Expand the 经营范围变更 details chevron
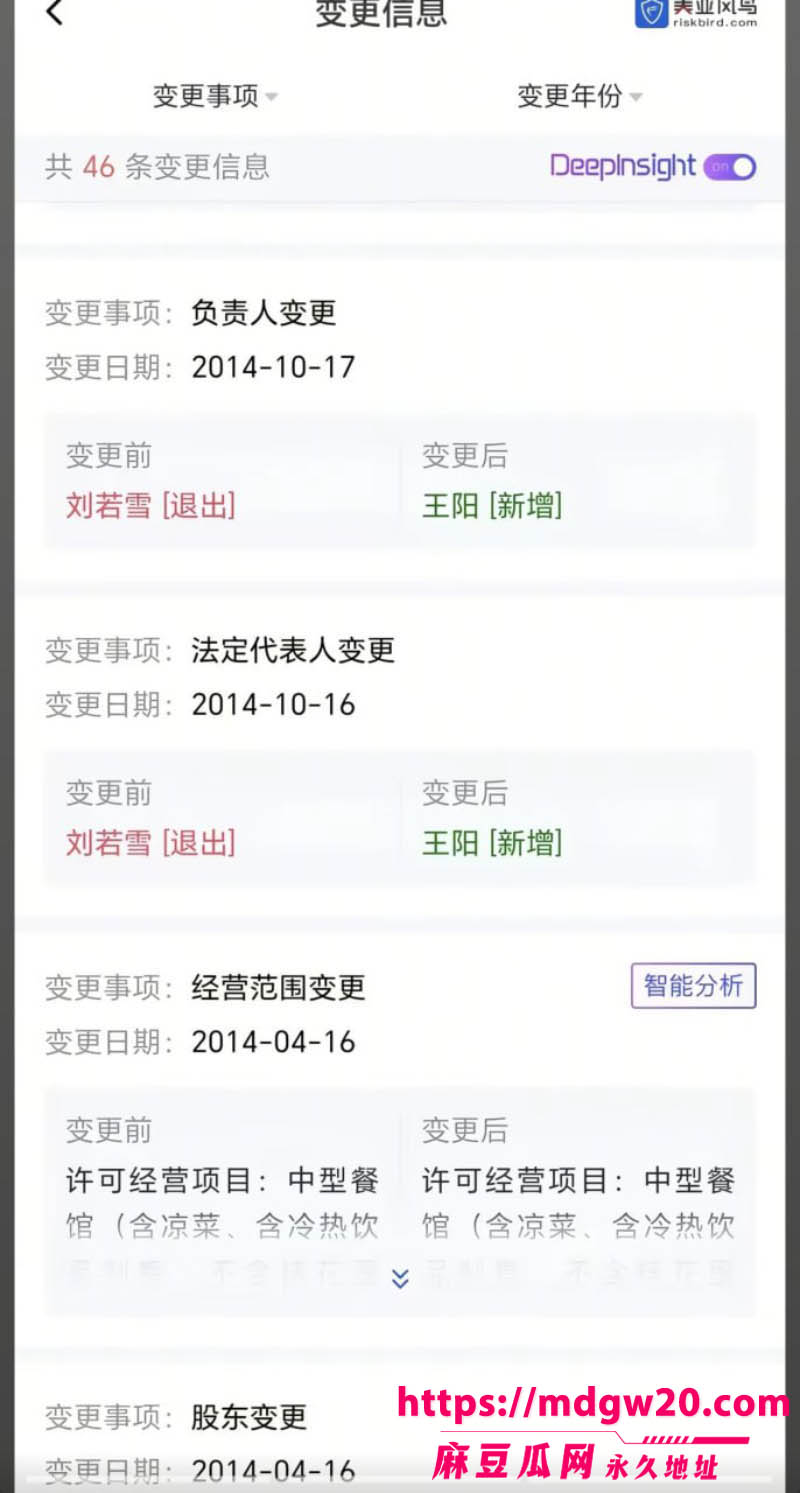 (400, 1278)
